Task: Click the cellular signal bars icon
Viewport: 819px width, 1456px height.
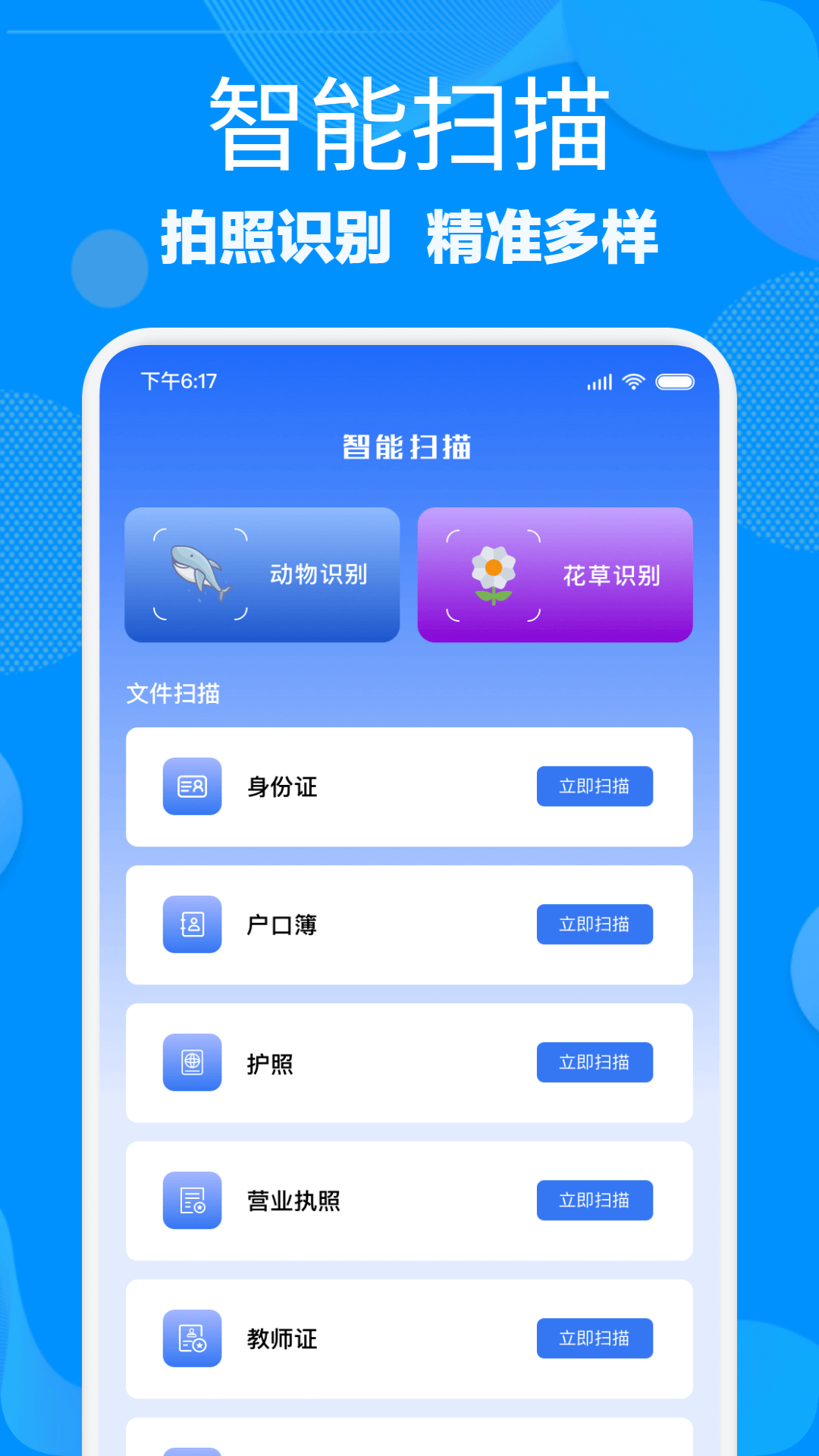Action: [x=600, y=383]
